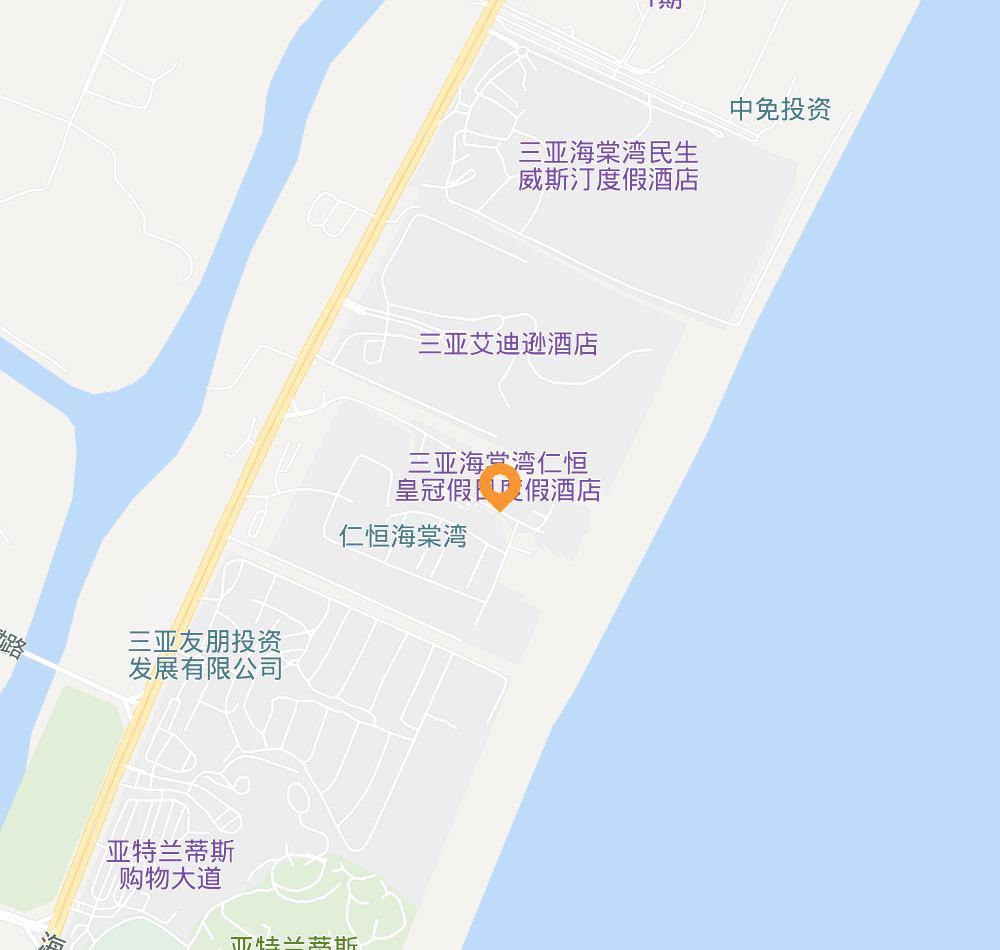
Task: Tap the orange location pin marker
Action: point(499,485)
